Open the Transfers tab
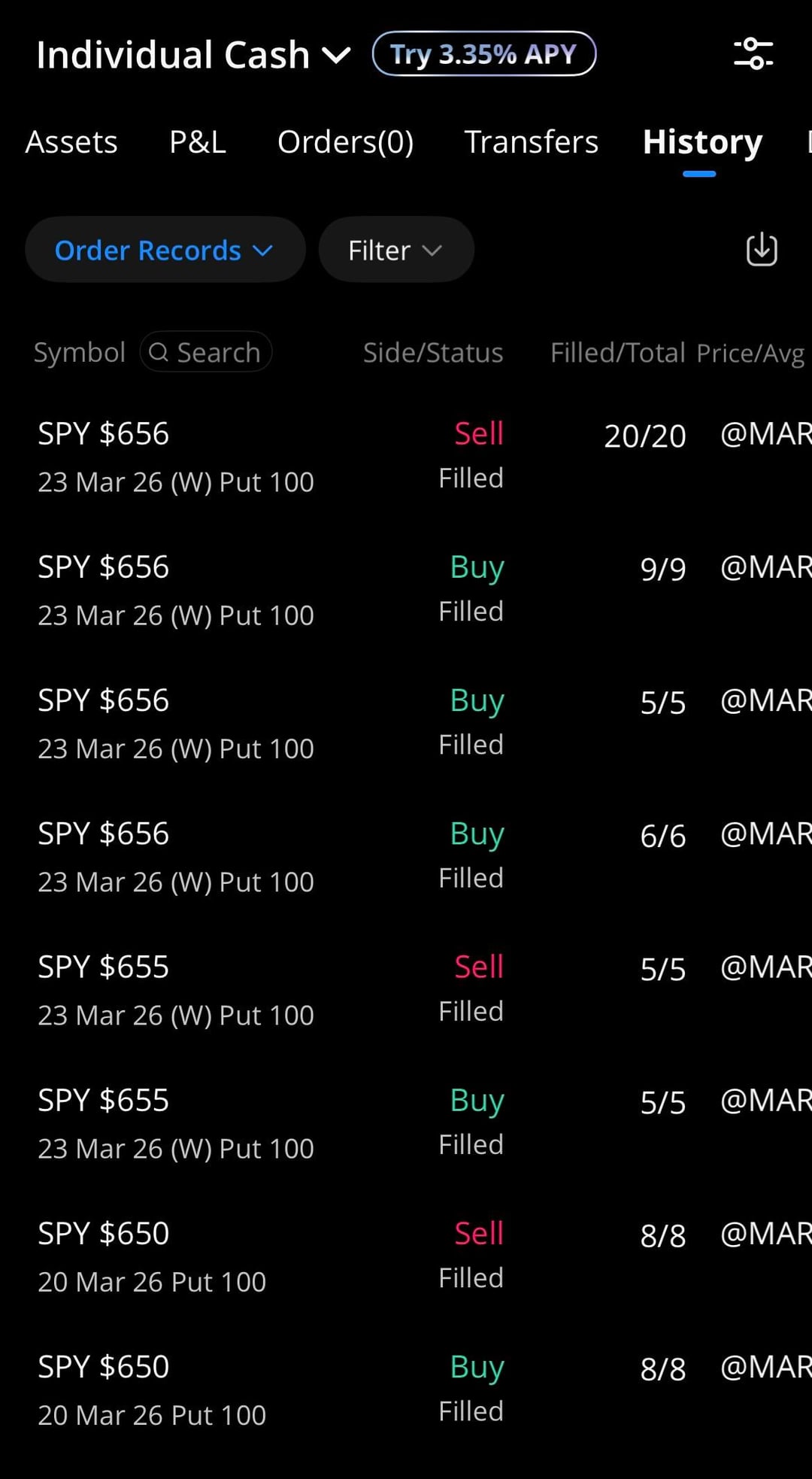Image resolution: width=812 pixels, height=1479 pixels. coord(531,142)
